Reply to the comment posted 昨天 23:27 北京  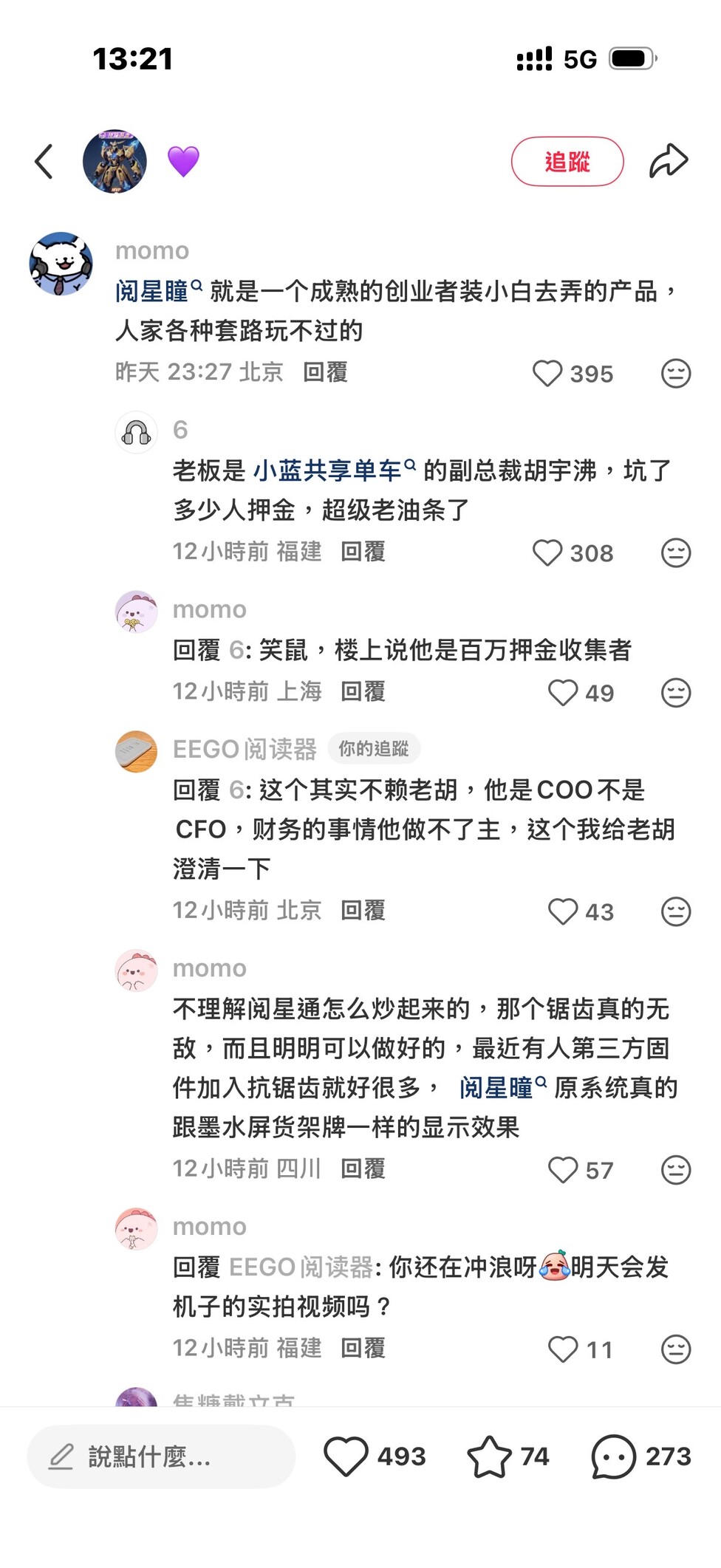tap(325, 372)
